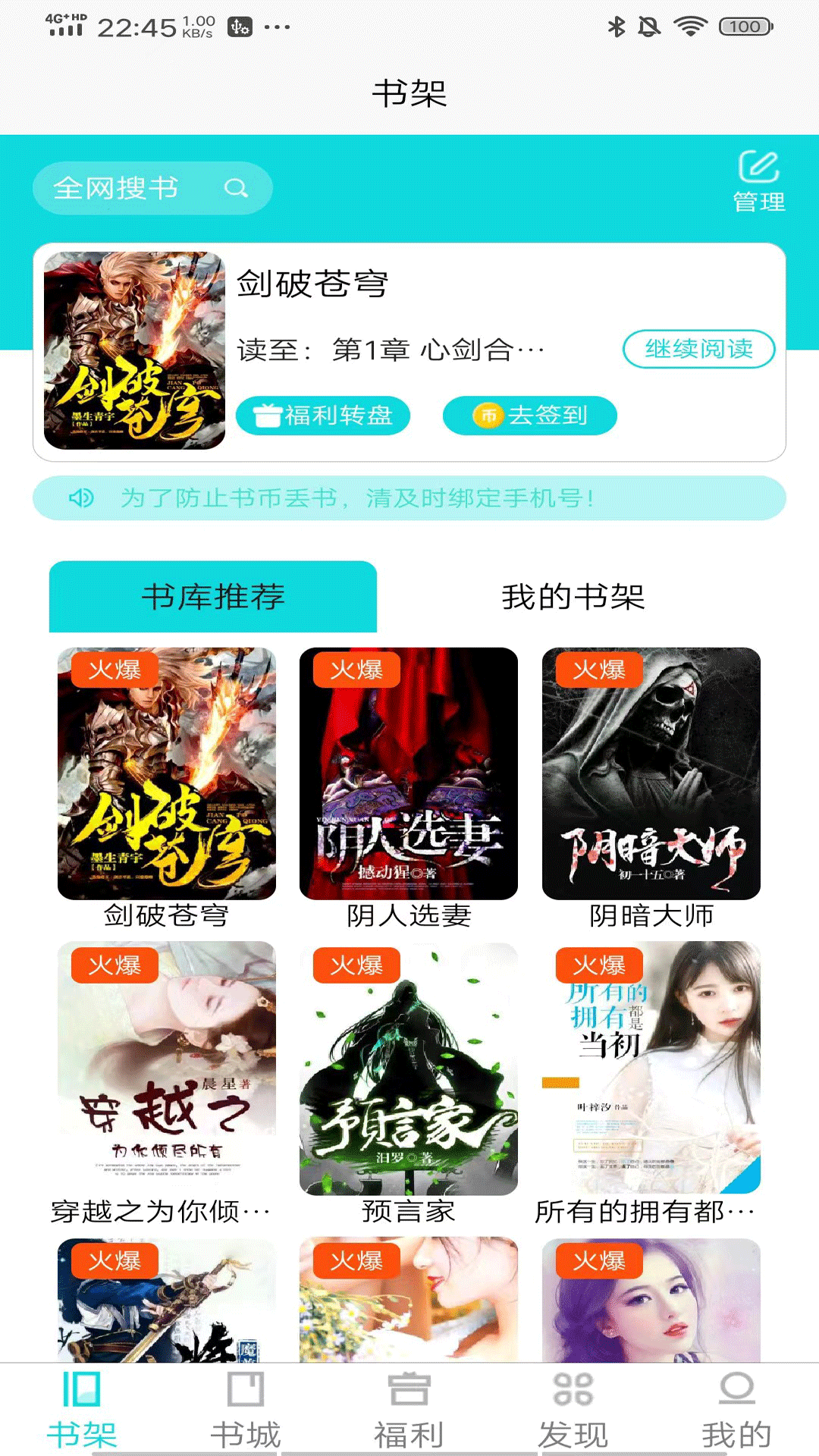819x1456 pixels.
Task: Click the 全网搜书 search input field
Action: 121,187
